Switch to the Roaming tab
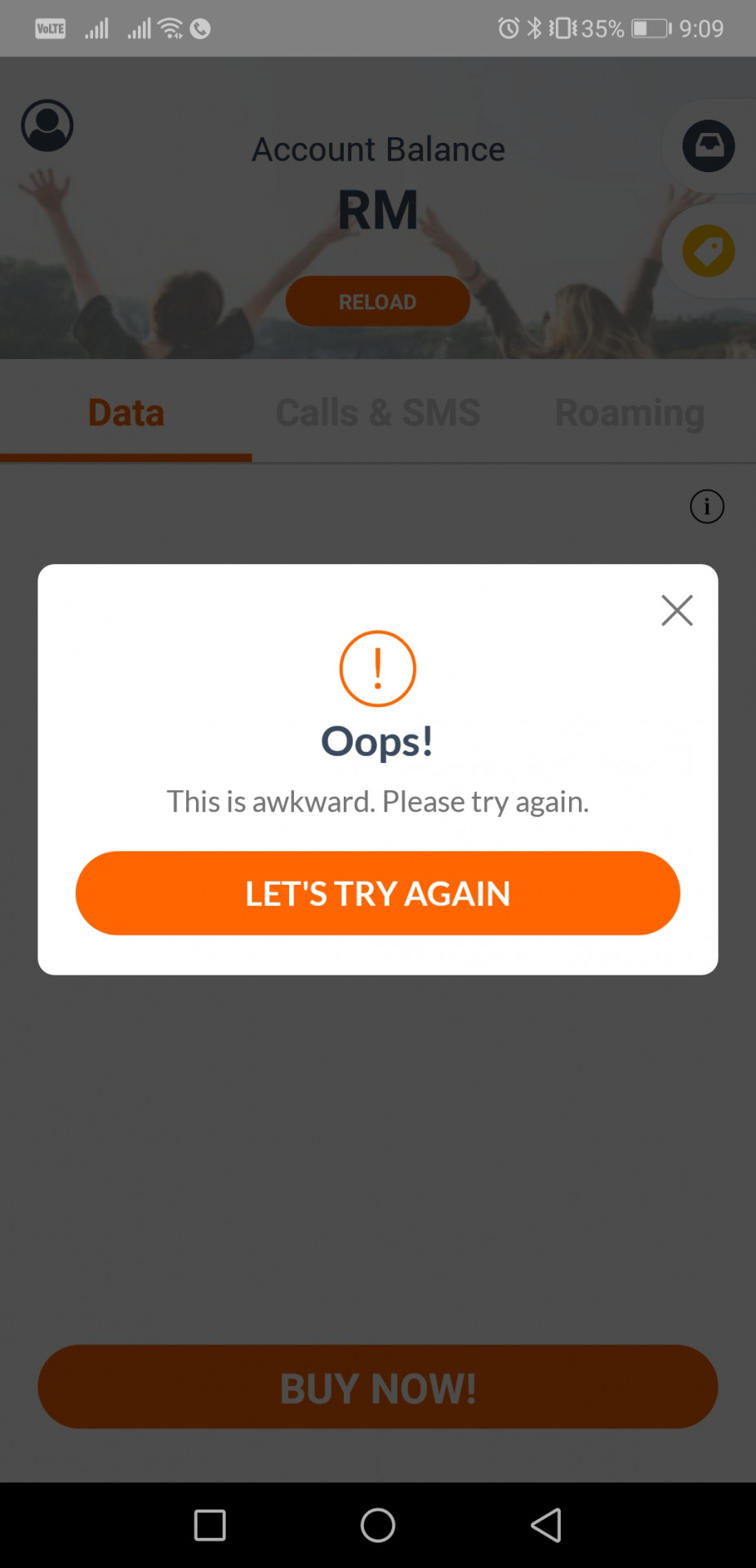This screenshot has width=756, height=1568. (x=629, y=412)
